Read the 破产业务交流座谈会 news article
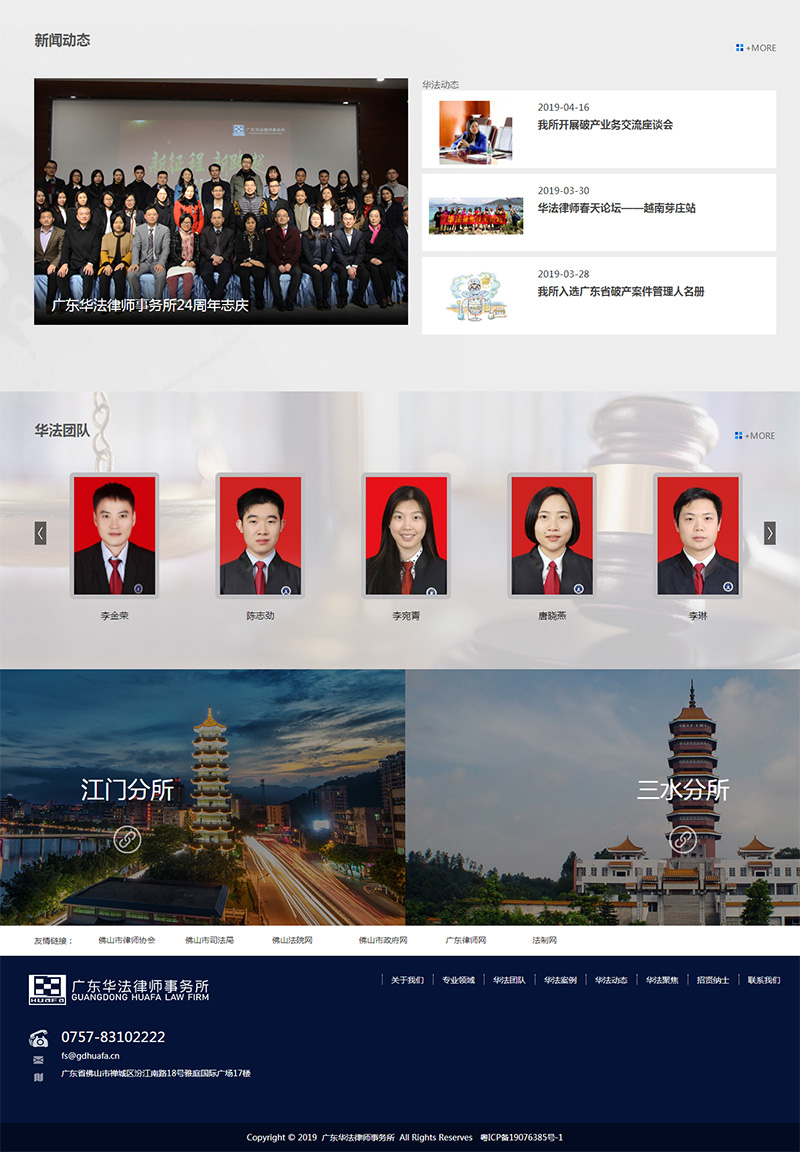800x1152 pixels. (x=605, y=125)
